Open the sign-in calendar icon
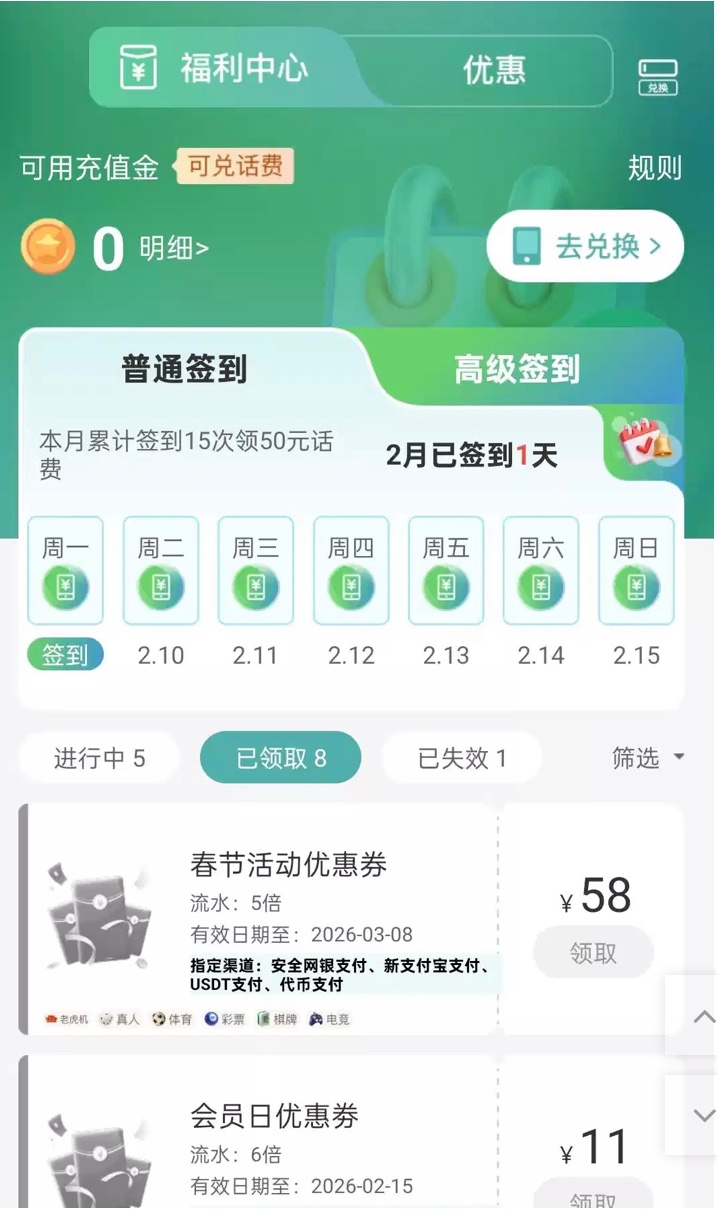Image resolution: width=717 pixels, height=1228 pixels. coord(644,444)
